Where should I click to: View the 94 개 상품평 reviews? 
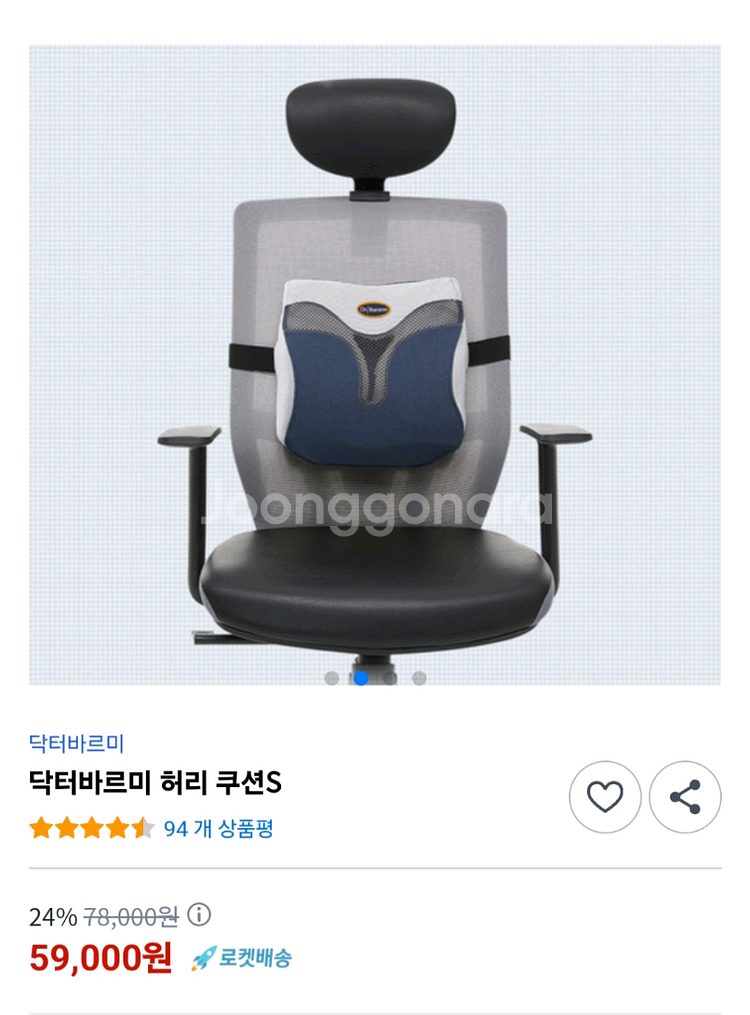point(218,828)
